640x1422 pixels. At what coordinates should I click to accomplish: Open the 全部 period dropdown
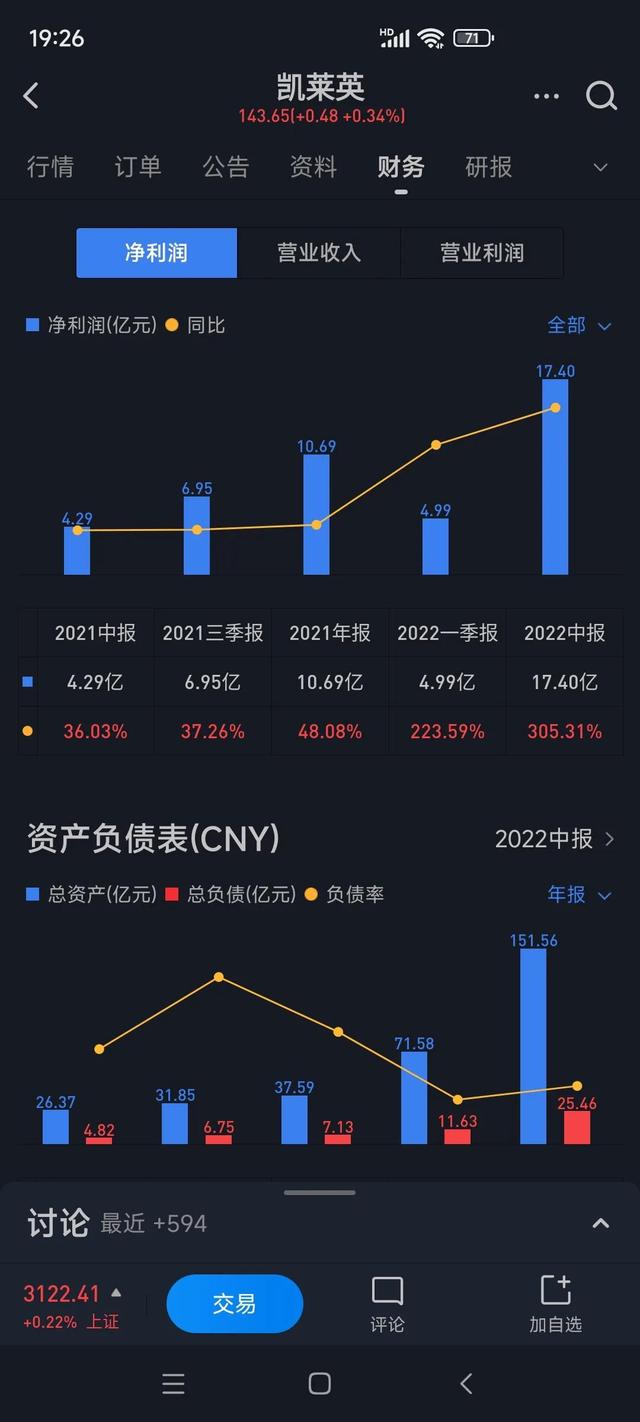point(579,325)
